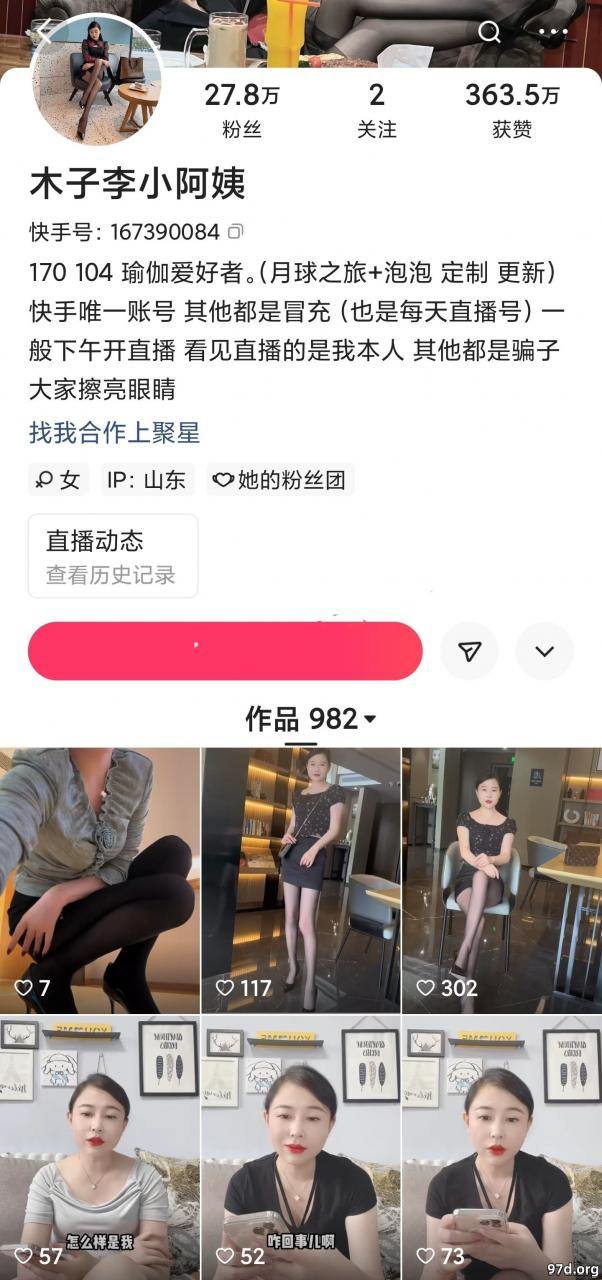Open the 作品 982 sort dropdown

312,719
